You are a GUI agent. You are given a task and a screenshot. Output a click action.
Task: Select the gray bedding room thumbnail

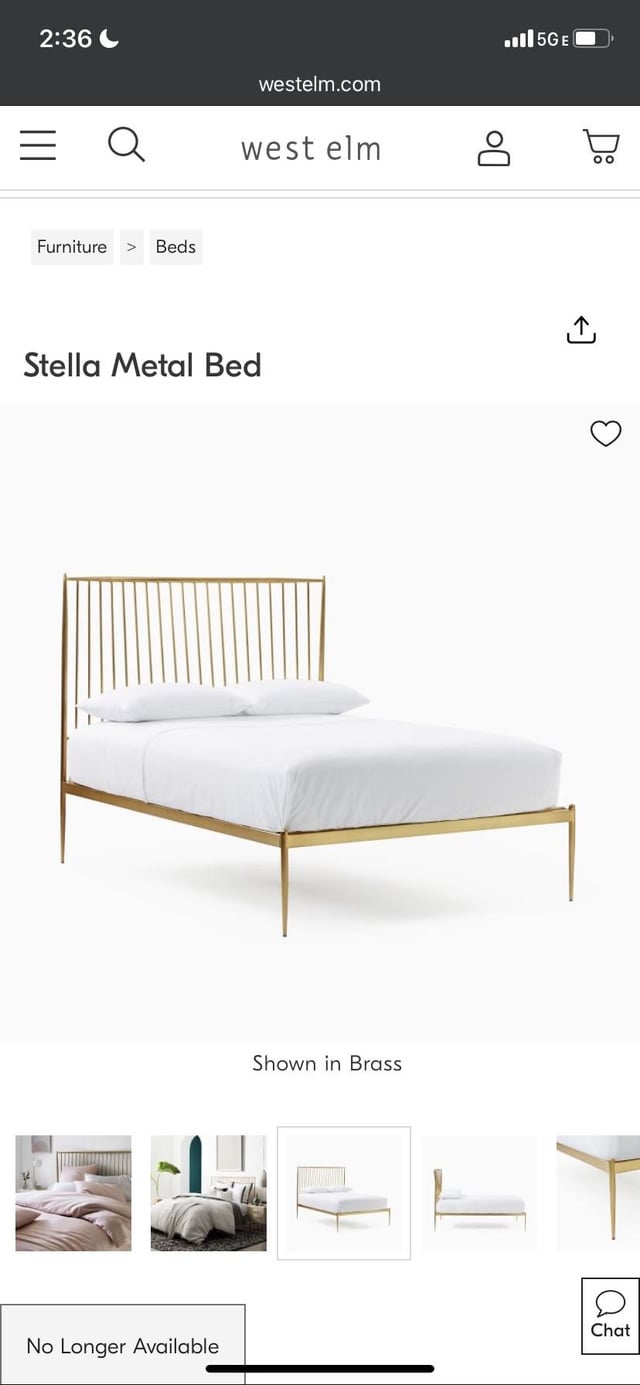click(208, 1193)
